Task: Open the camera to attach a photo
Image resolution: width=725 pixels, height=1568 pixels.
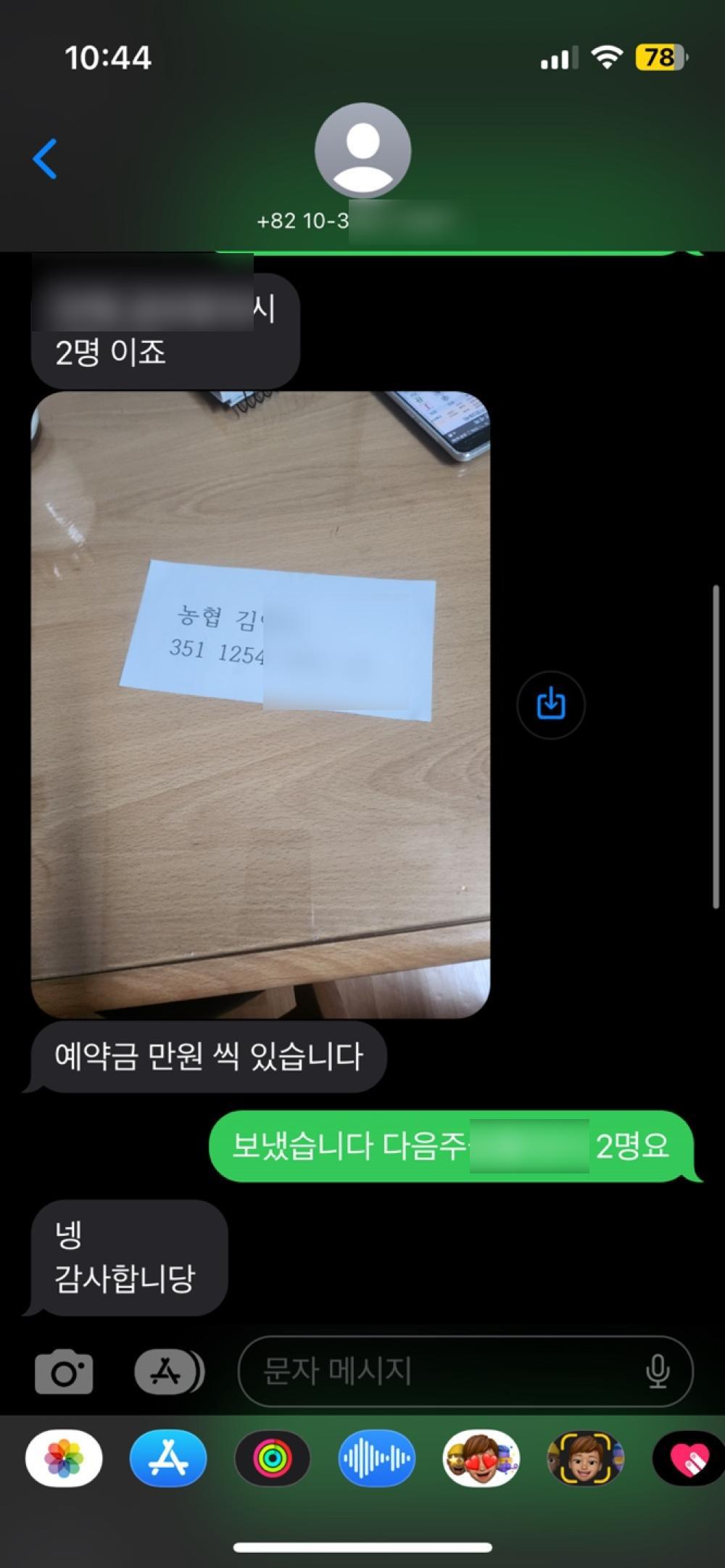Action: click(64, 1371)
